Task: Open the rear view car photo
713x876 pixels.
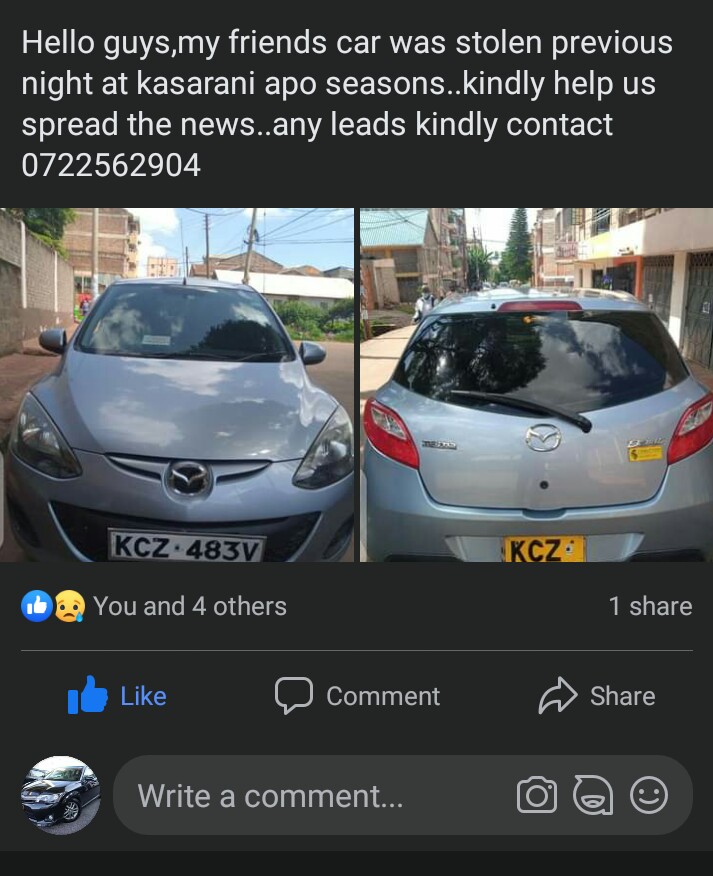Action: [x=536, y=385]
